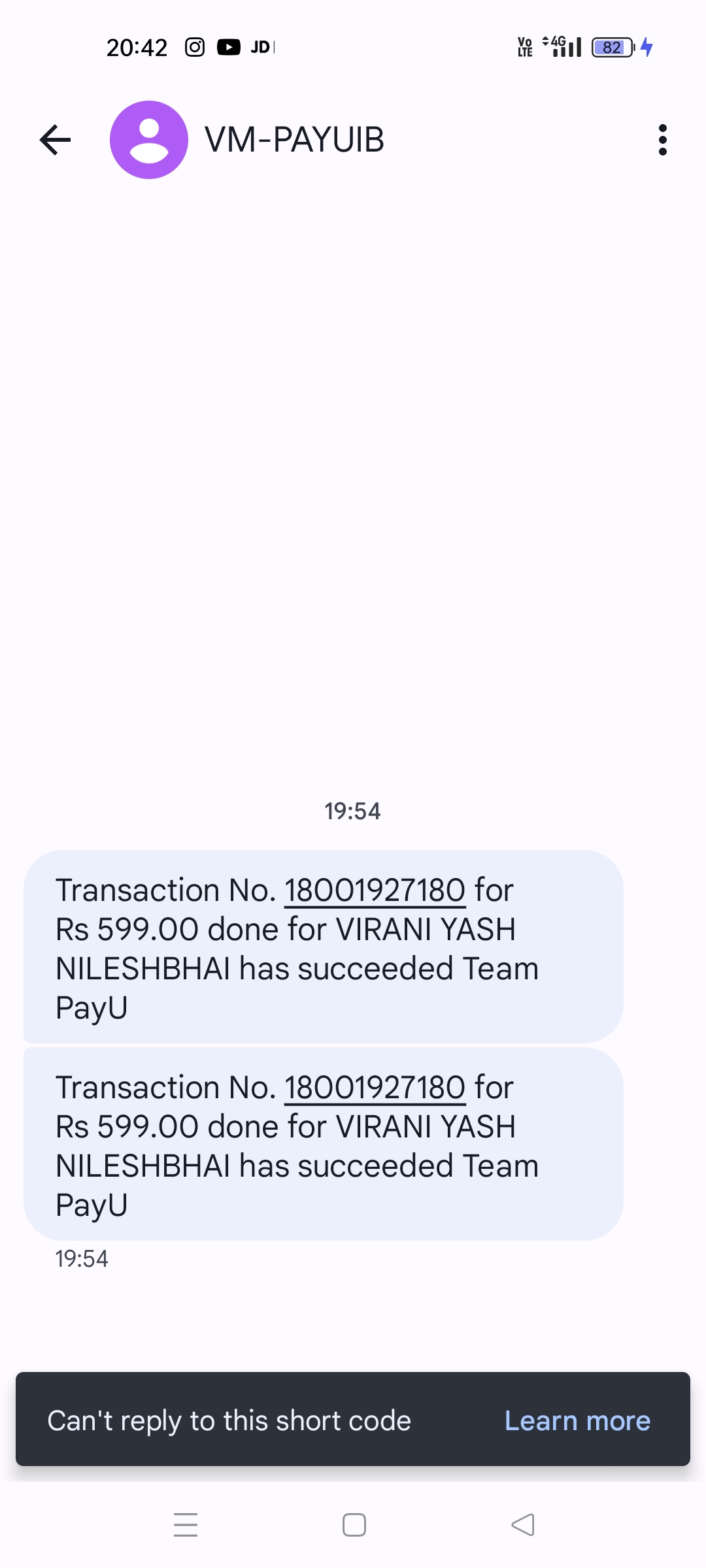Go to the home screen
The image size is (706, 1568).
point(354,1524)
